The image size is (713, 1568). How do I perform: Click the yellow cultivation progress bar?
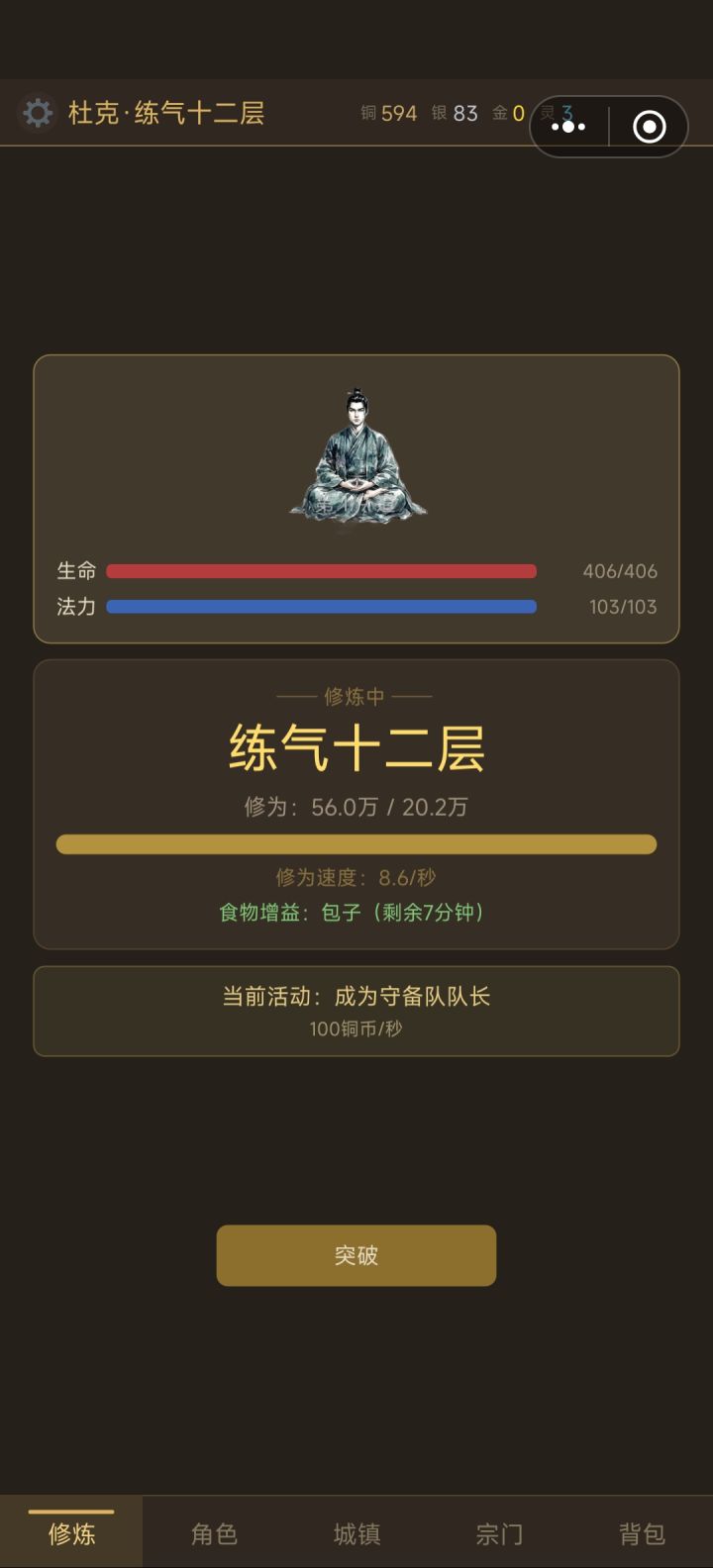(356, 843)
